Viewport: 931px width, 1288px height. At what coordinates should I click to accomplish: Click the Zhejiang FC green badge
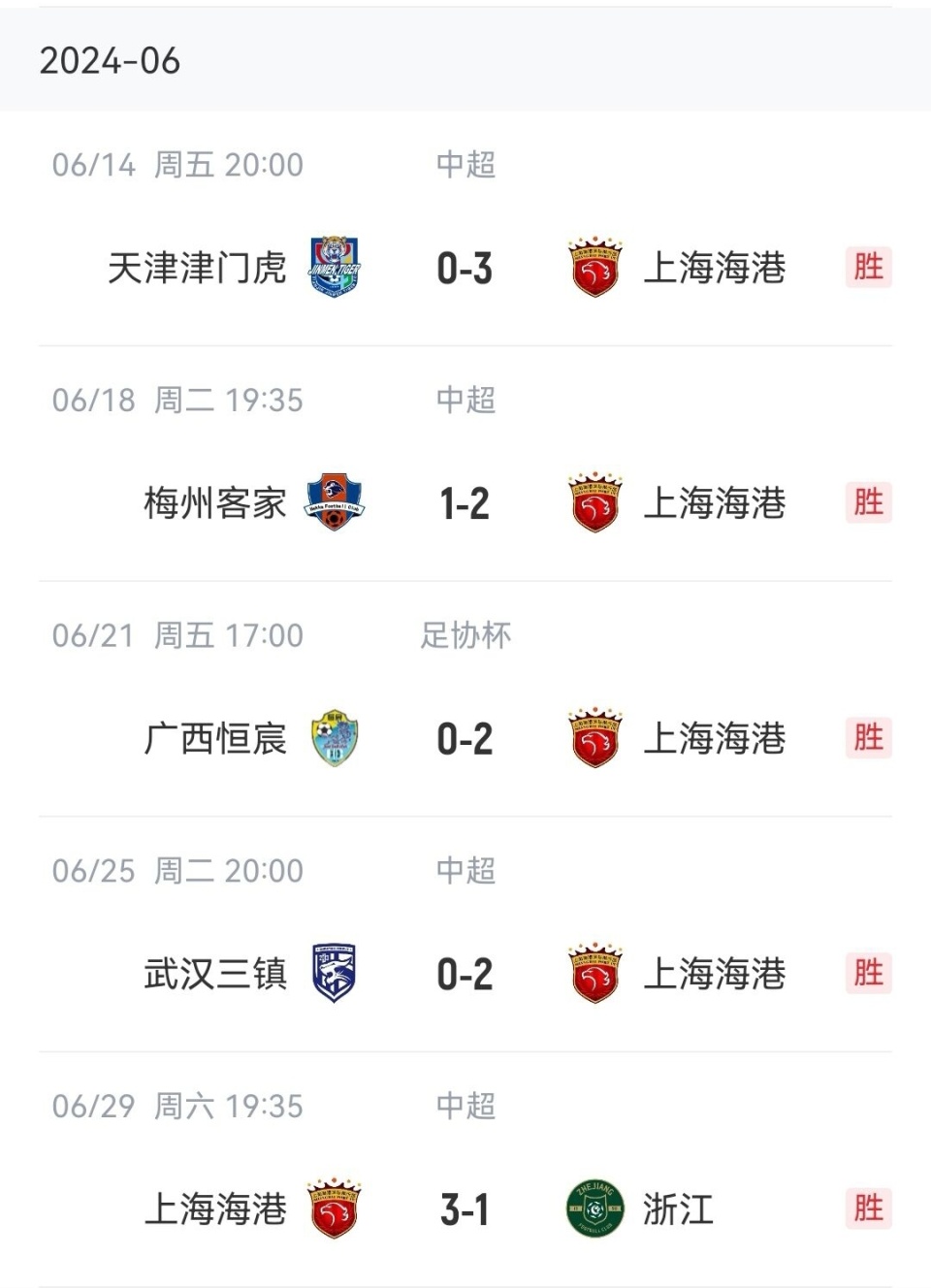click(594, 1209)
